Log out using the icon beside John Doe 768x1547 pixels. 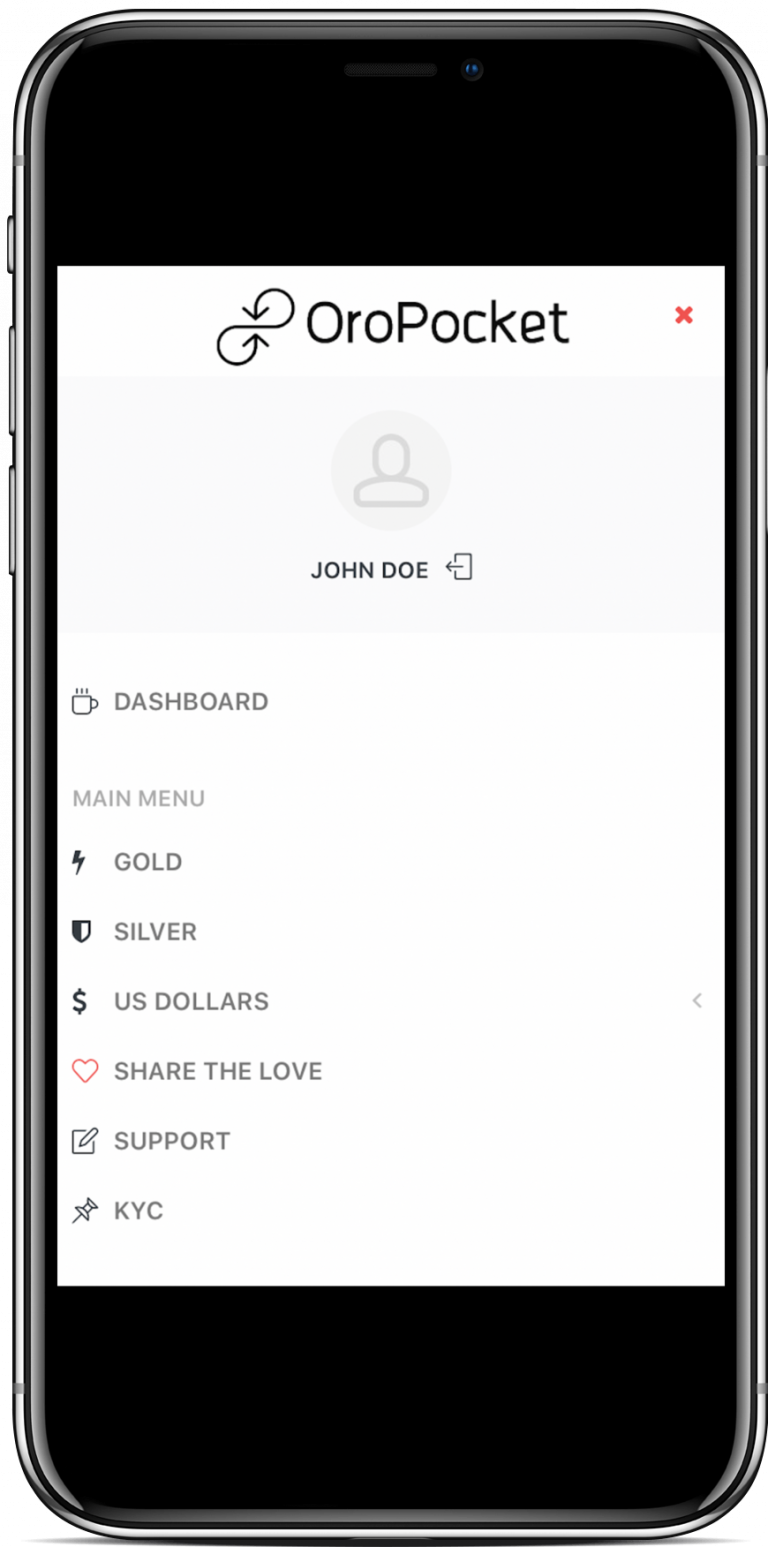tap(459, 568)
